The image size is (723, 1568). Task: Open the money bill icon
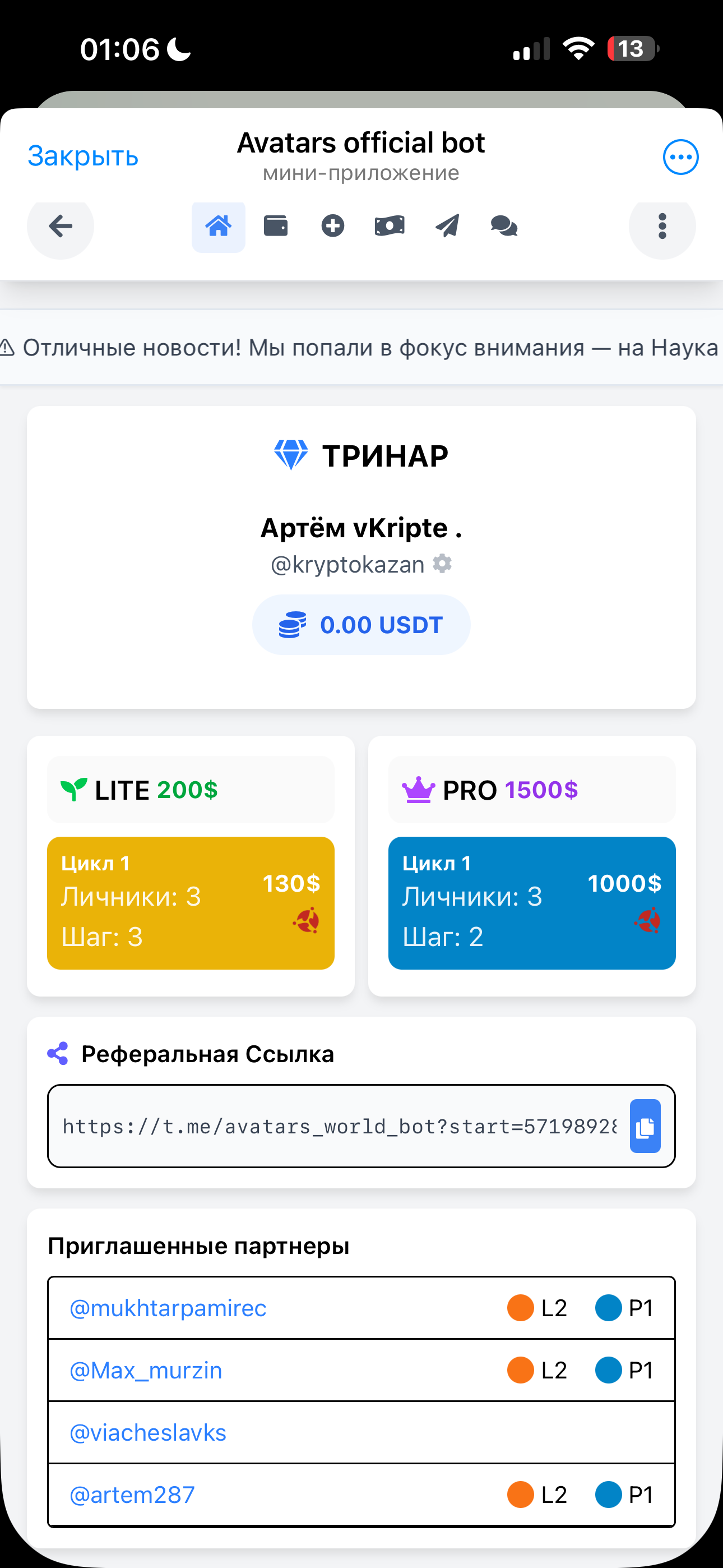pyautogui.click(x=390, y=227)
